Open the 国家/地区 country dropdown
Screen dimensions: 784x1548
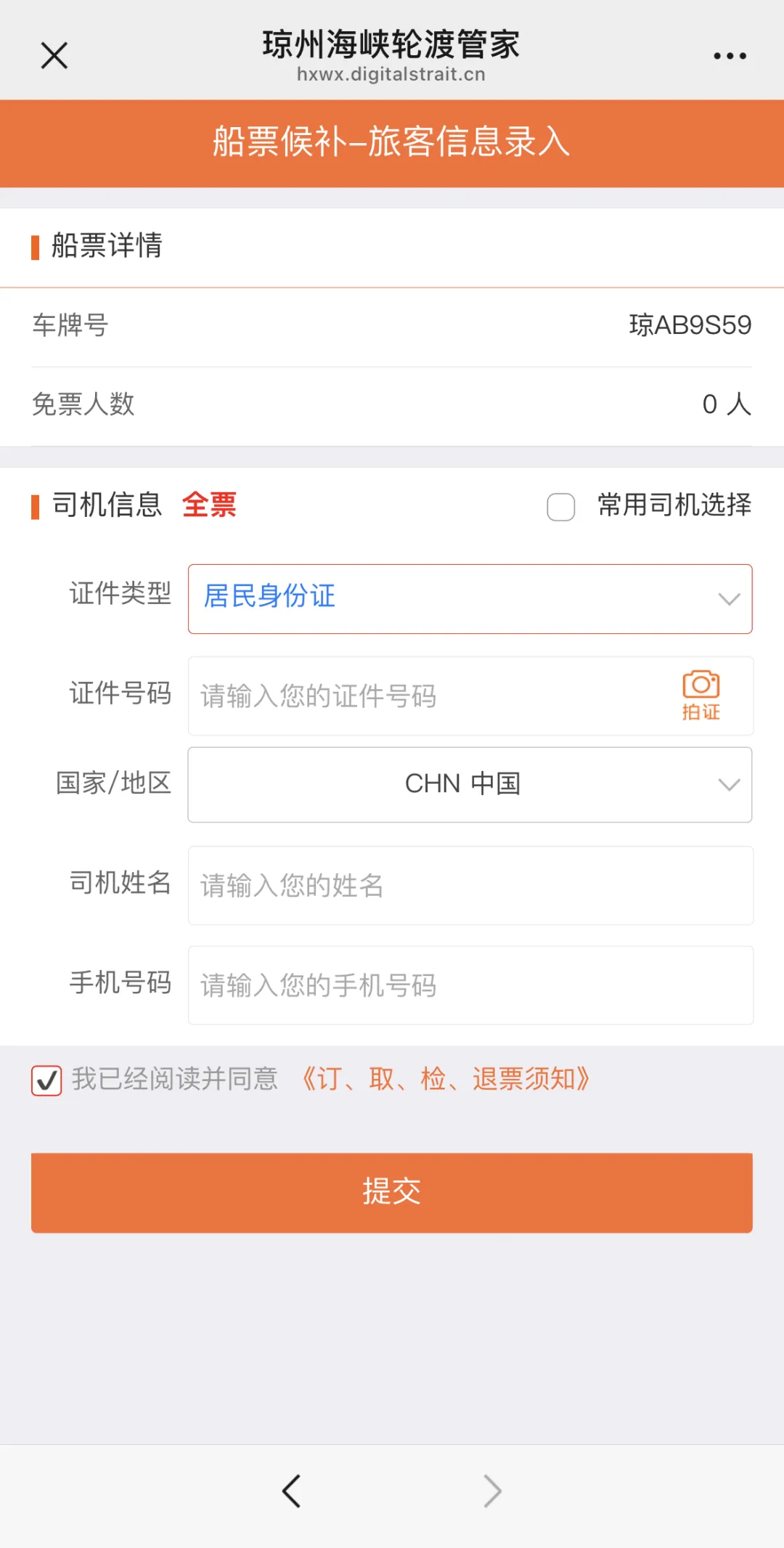470,785
